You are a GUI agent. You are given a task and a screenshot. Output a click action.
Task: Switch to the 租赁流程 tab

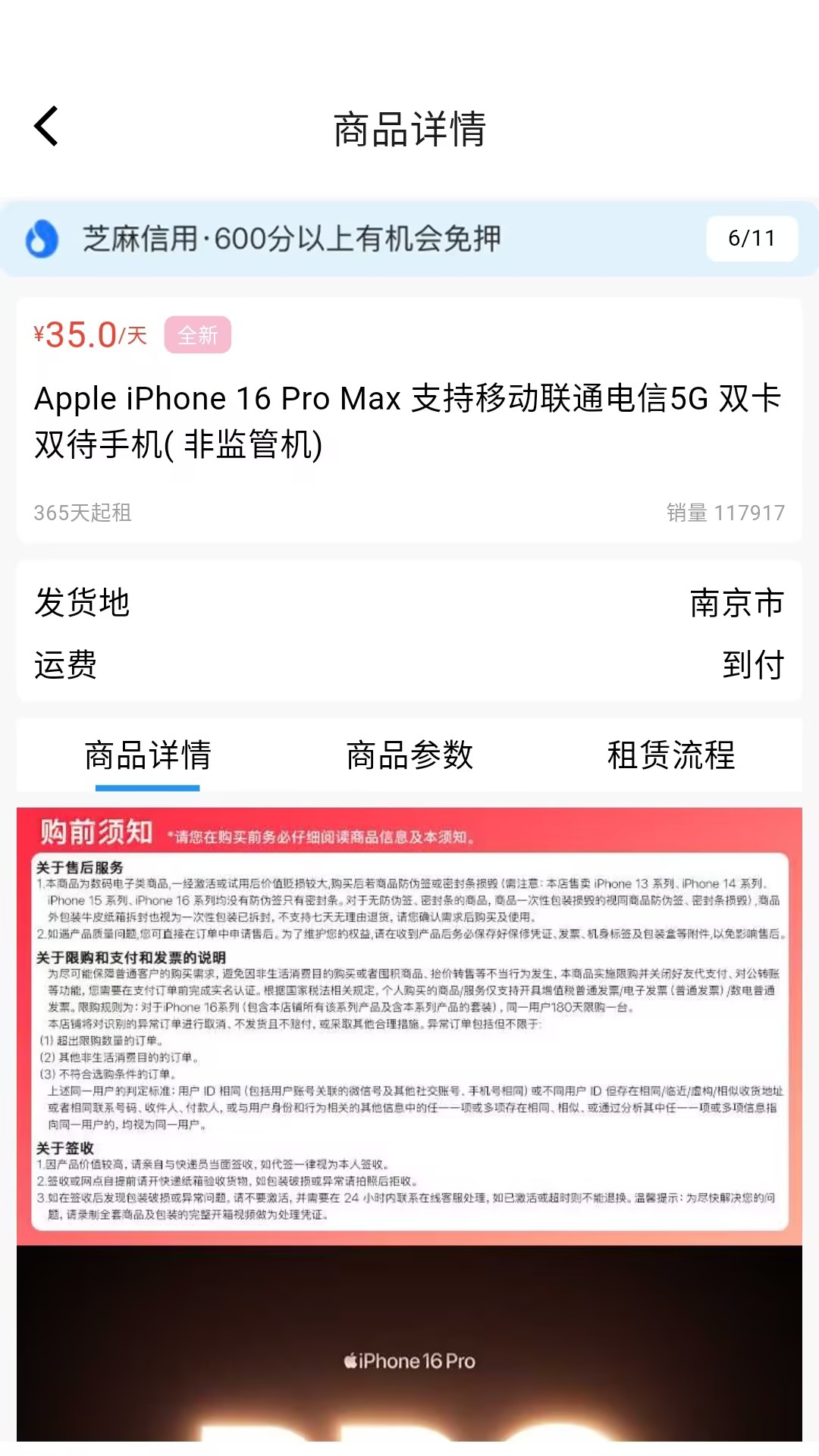click(670, 755)
